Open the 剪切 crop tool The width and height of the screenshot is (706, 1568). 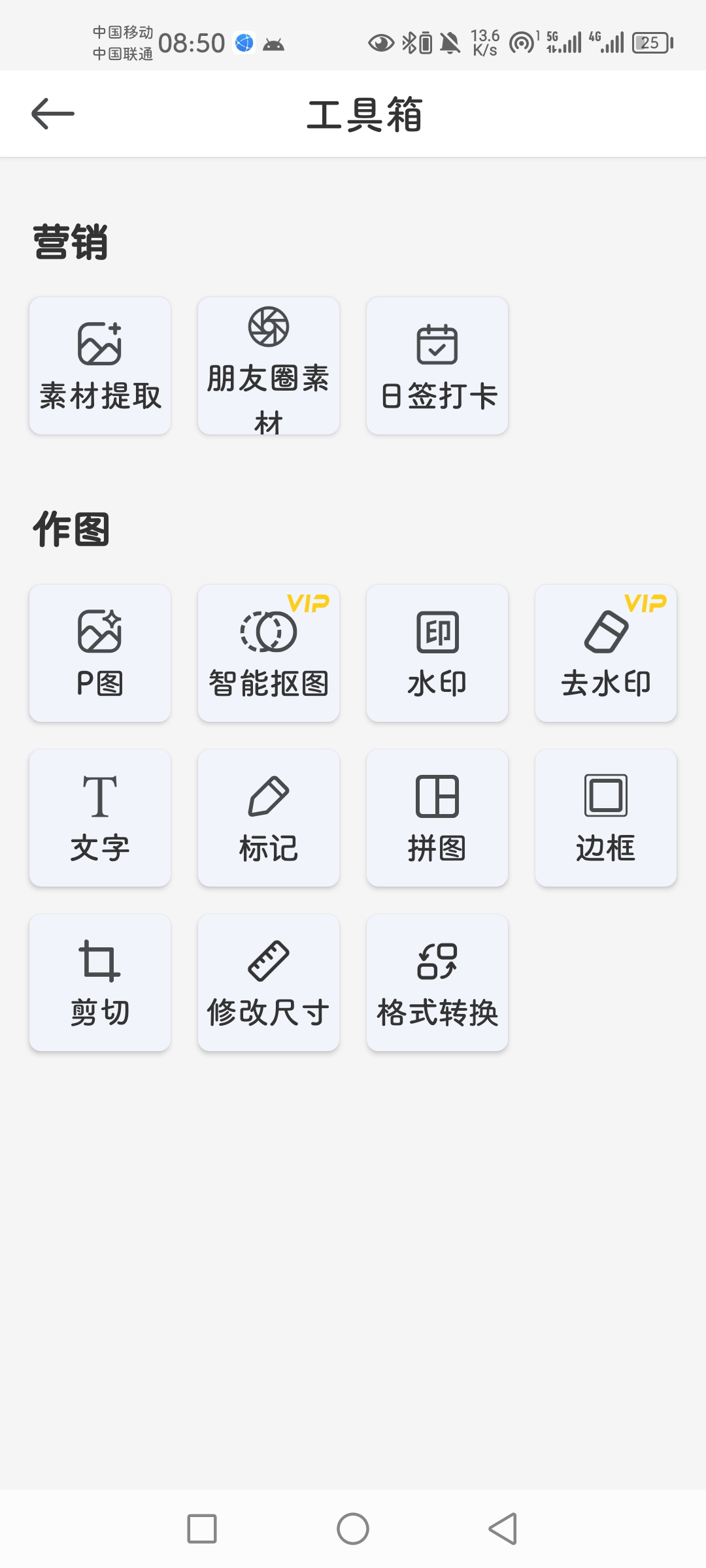pos(100,983)
